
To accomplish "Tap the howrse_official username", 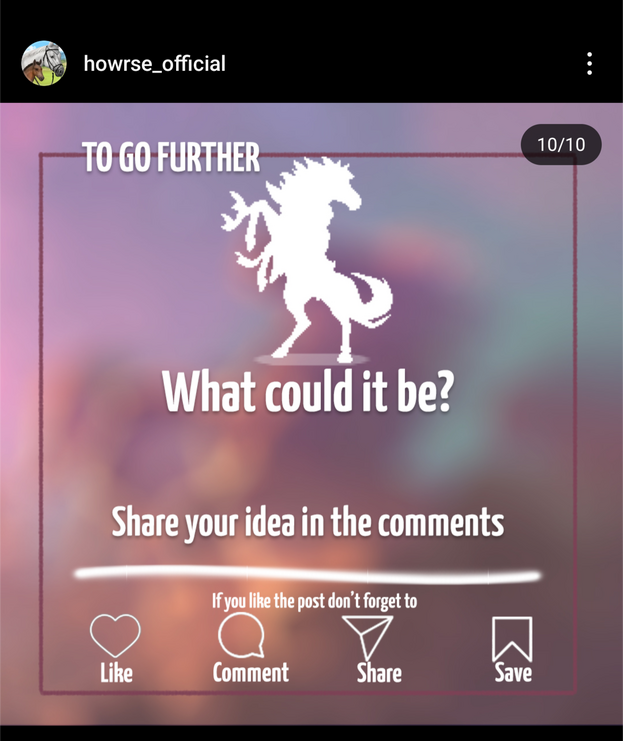I will click(x=154, y=64).
